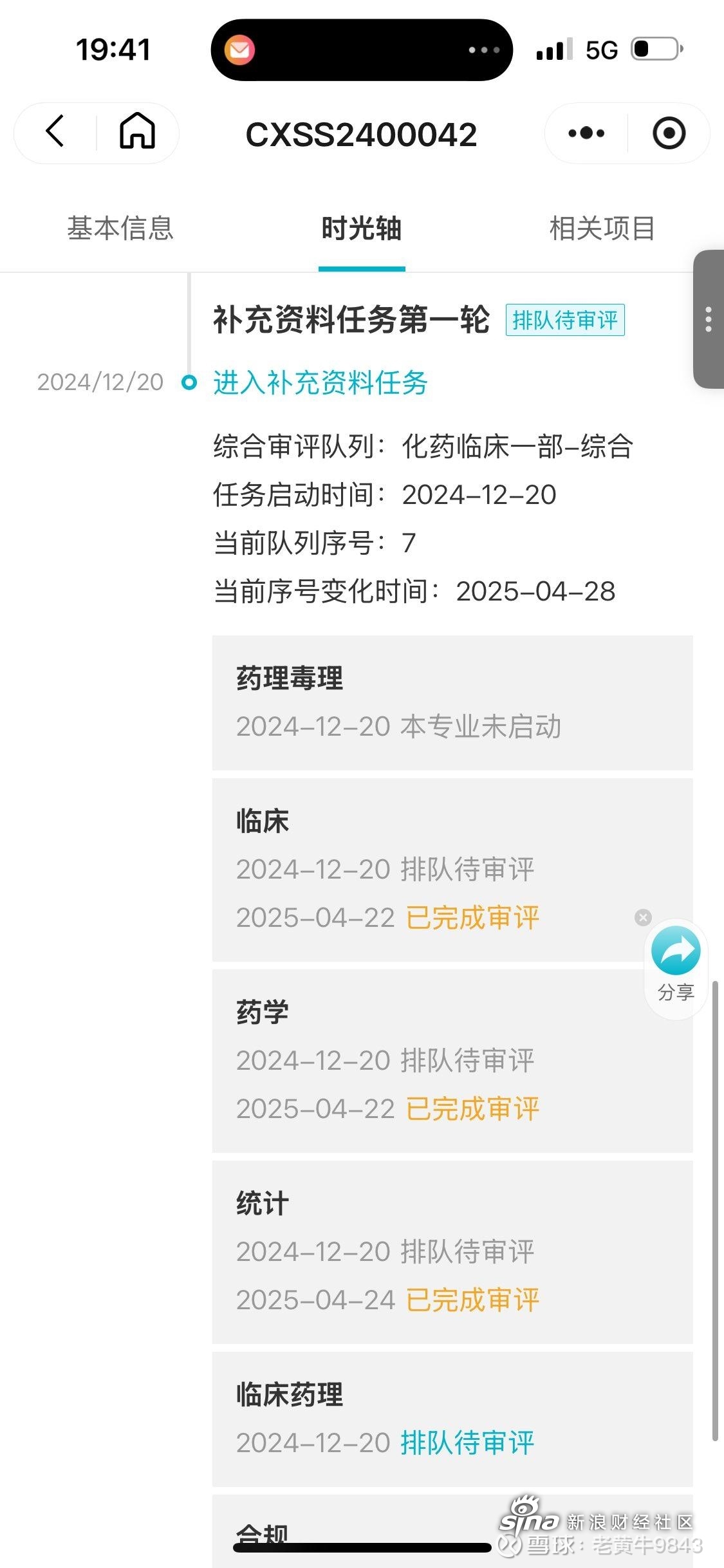Image resolution: width=724 pixels, height=1568 pixels.
Task: Dismiss the floating share button
Action: [x=643, y=917]
